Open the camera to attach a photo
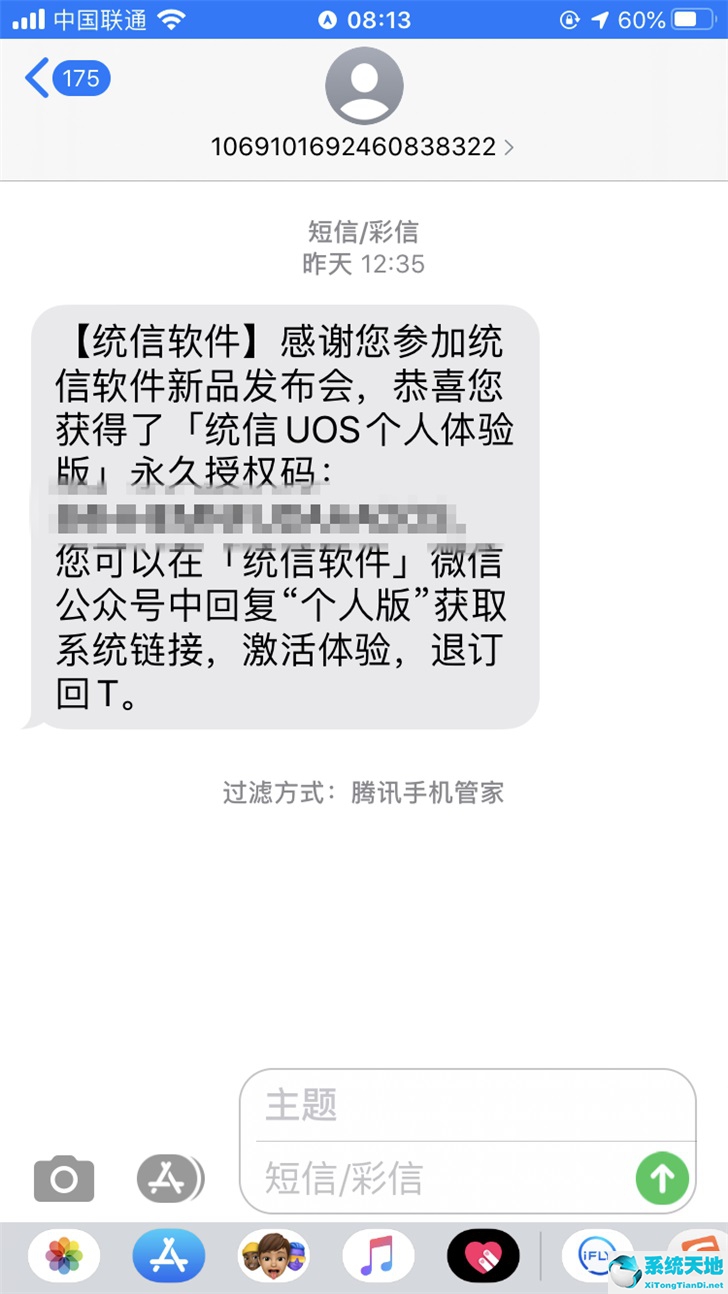This screenshot has height=1294, width=728. (64, 1179)
